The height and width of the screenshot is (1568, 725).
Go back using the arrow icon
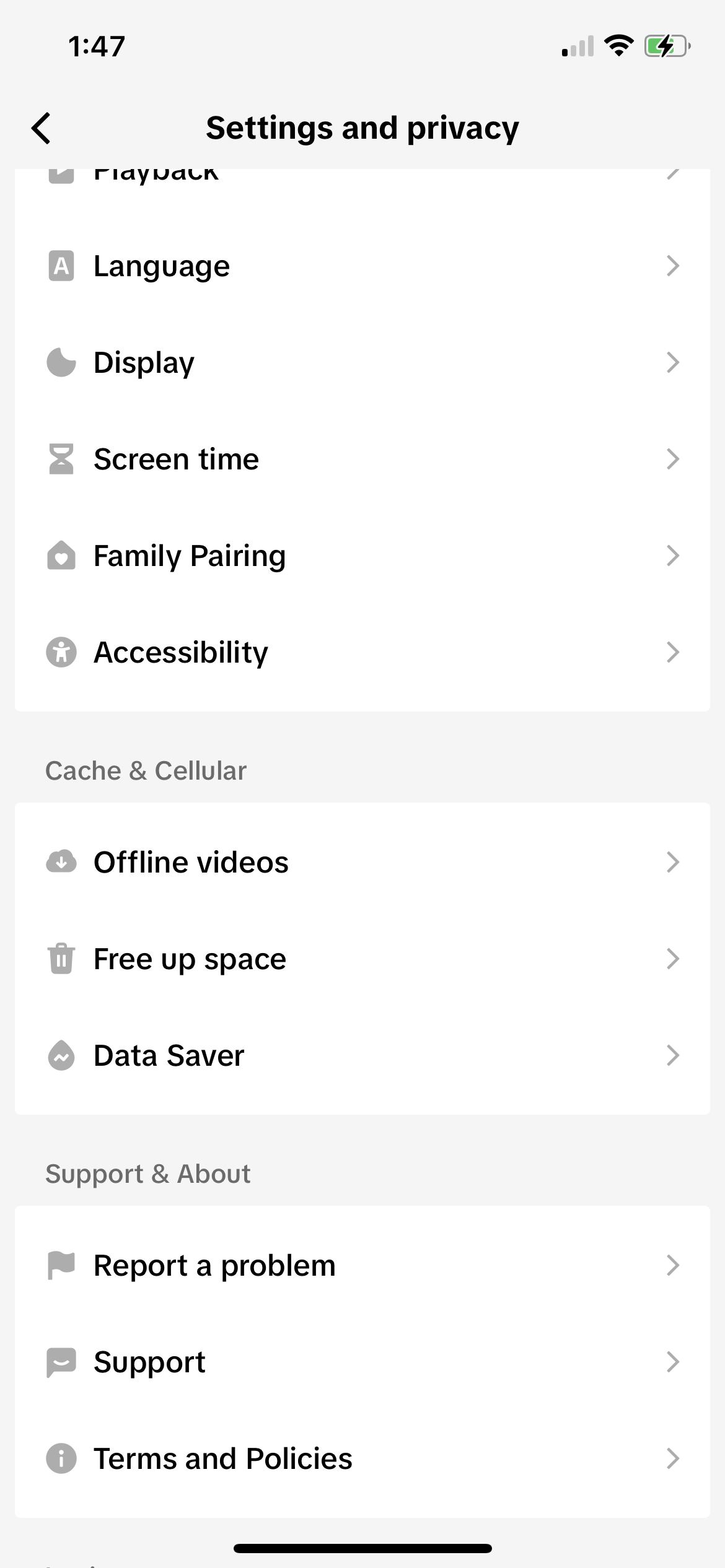pos(42,128)
